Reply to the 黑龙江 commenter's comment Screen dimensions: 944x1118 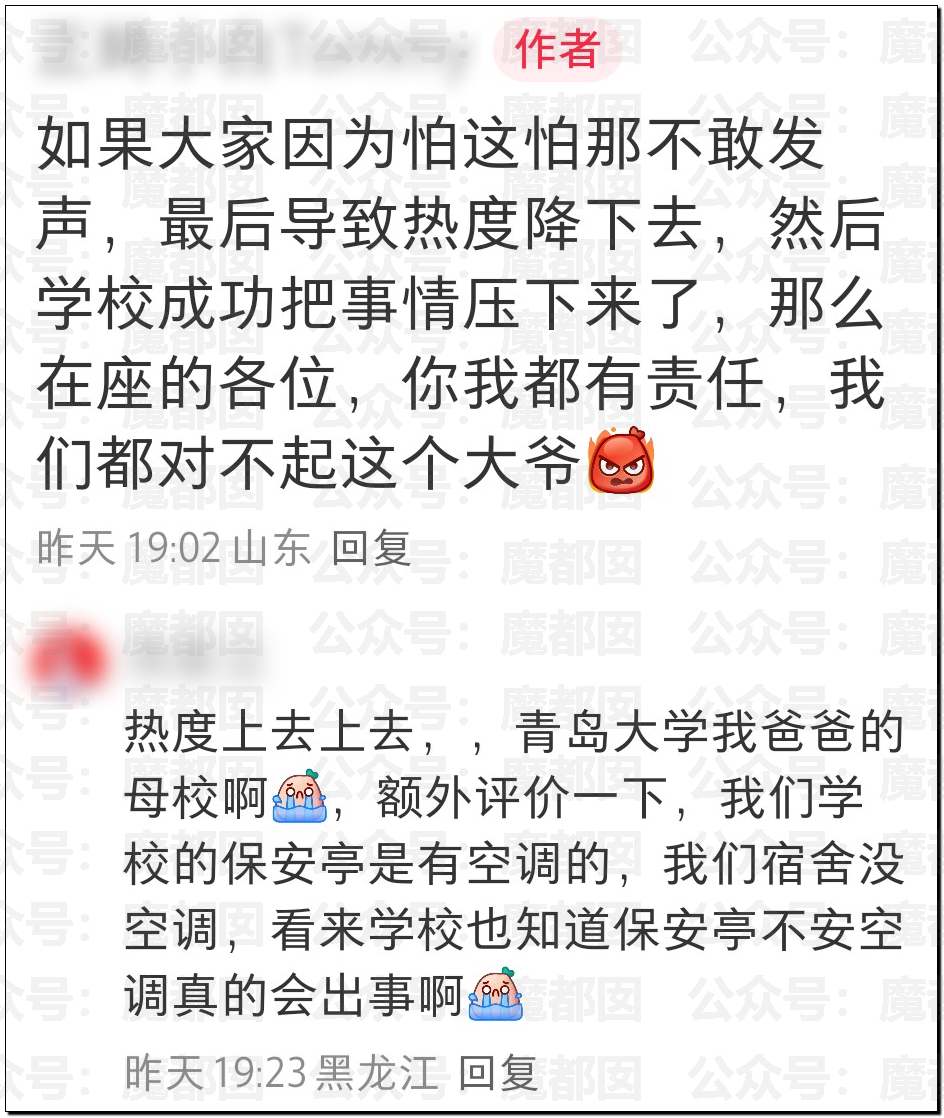click(x=498, y=1074)
